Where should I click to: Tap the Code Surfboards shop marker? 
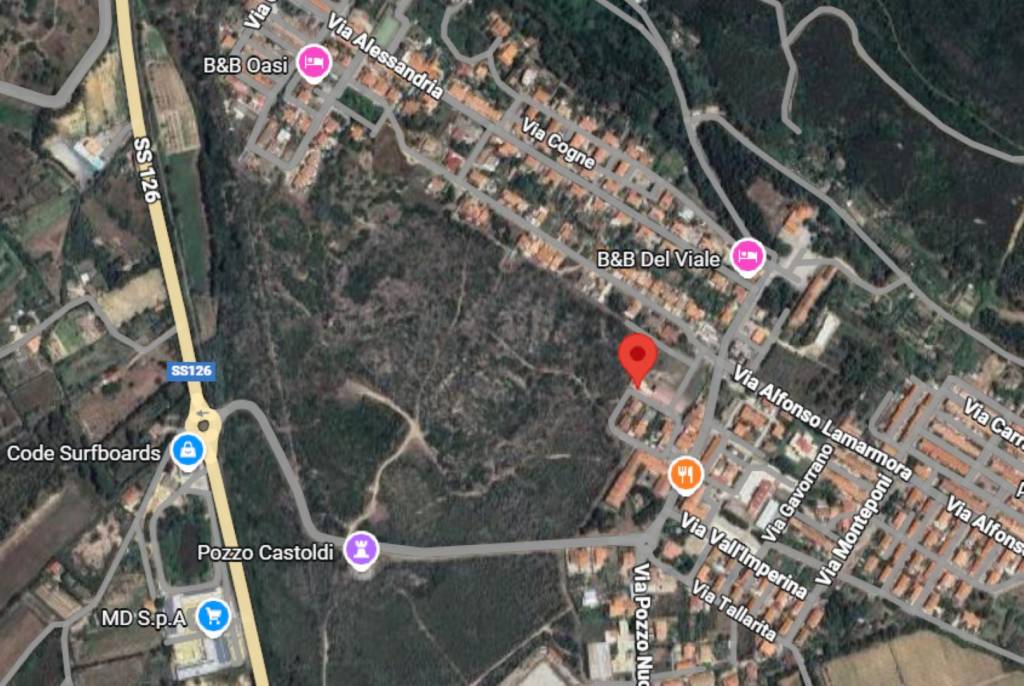[x=187, y=451]
